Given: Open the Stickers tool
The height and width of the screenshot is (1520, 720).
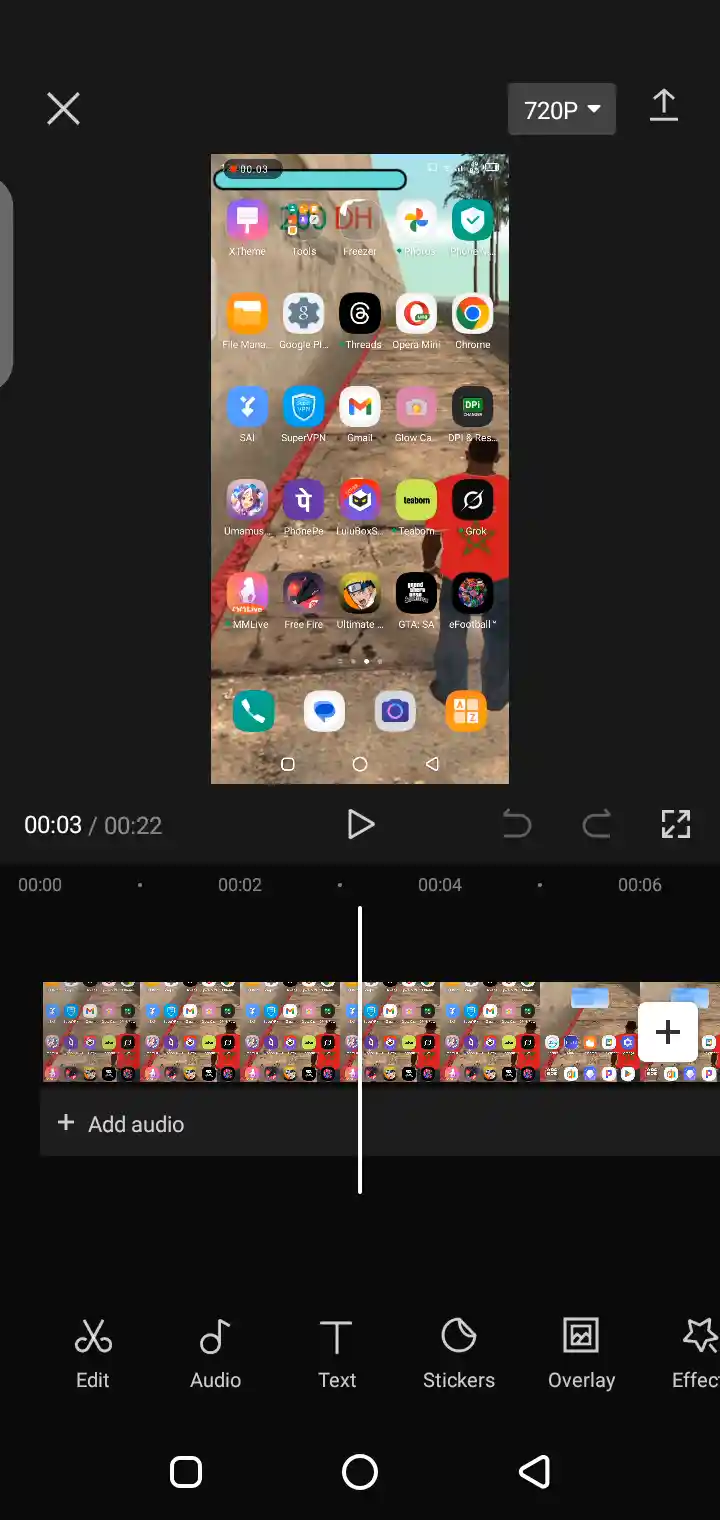Looking at the screenshot, I should 458,1353.
